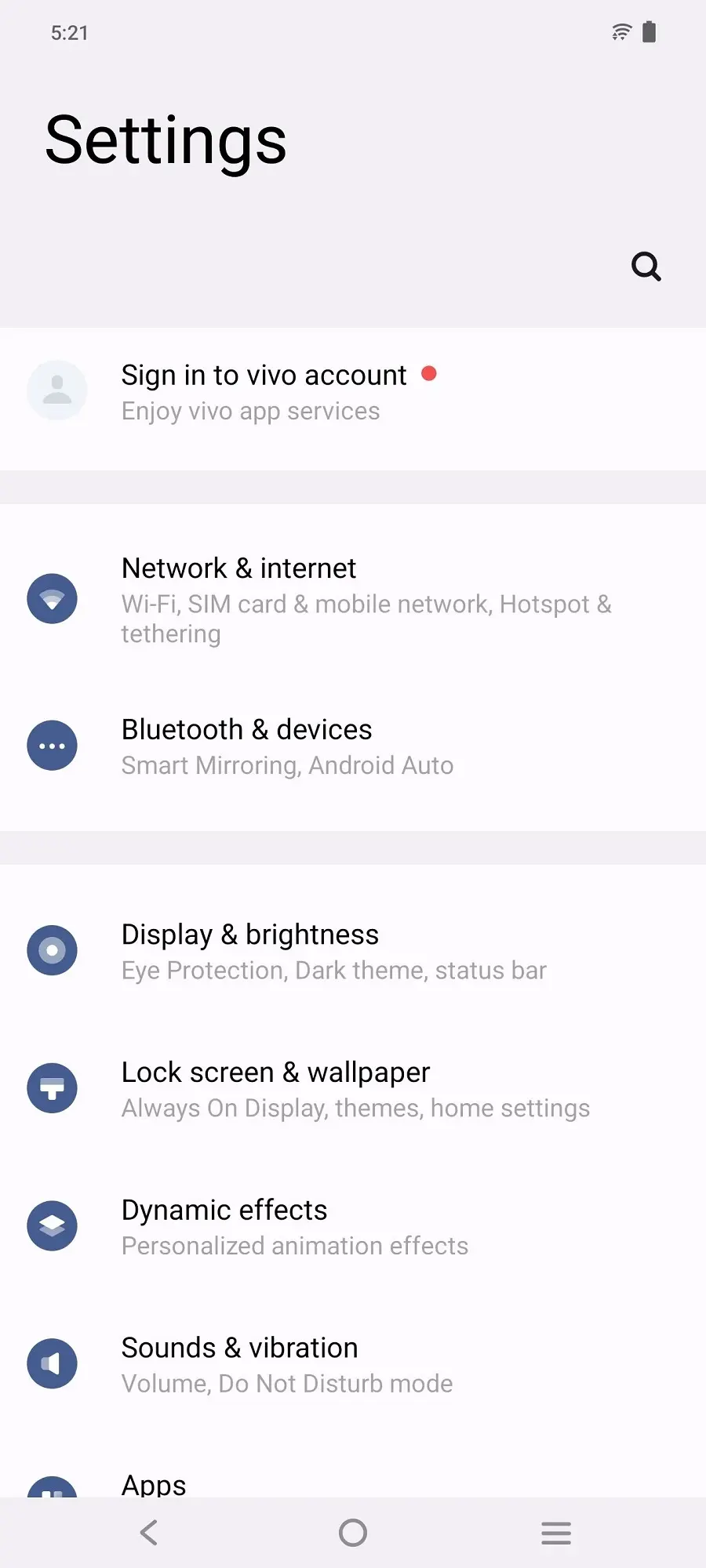Image resolution: width=706 pixels, height=1568 pixels.
Task: Open the Display & brightness icon
Action: pos(52,950)
